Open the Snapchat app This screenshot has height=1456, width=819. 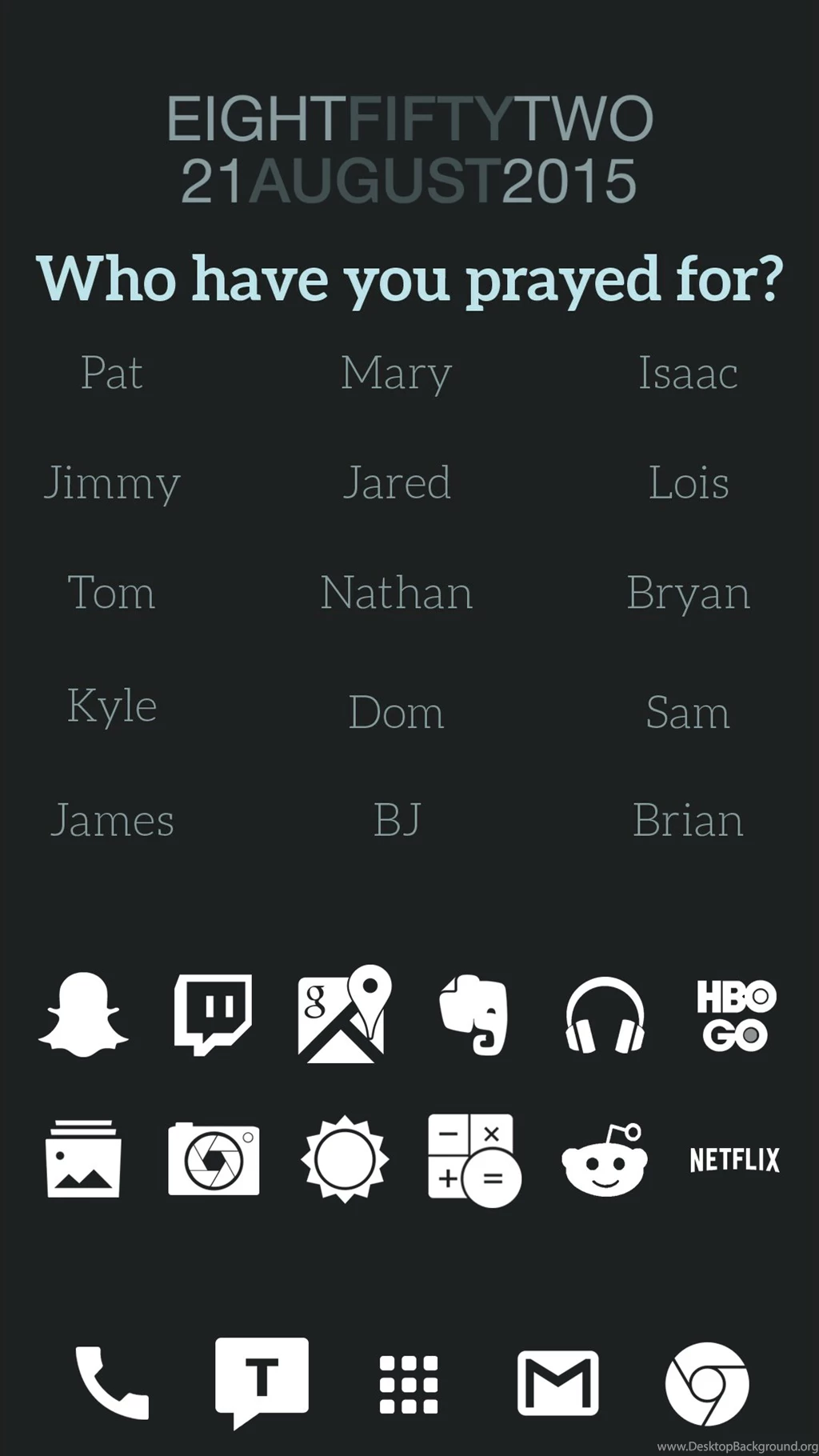83,1014
